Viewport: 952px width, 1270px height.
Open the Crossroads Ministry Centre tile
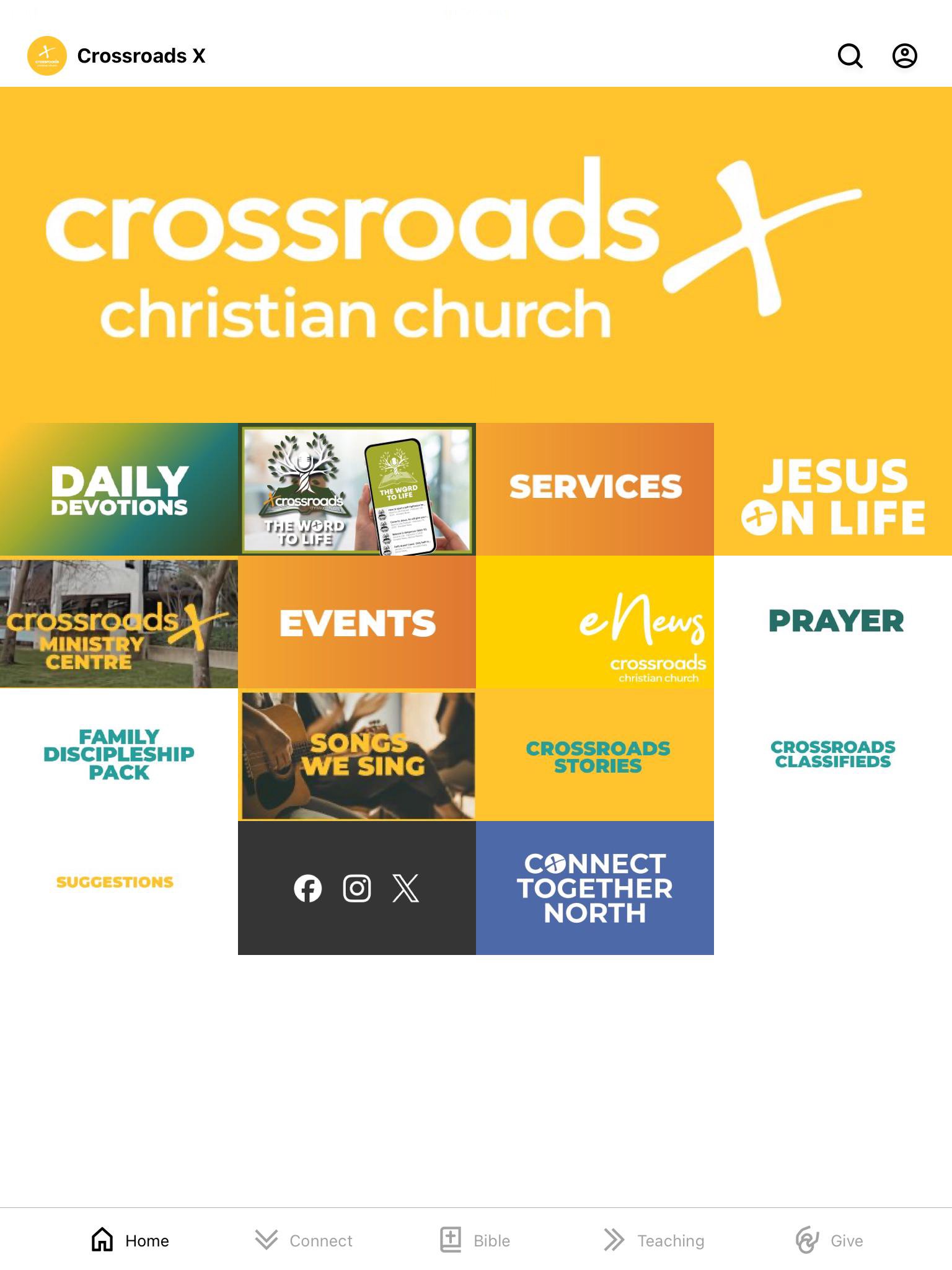tap(119, 623)
